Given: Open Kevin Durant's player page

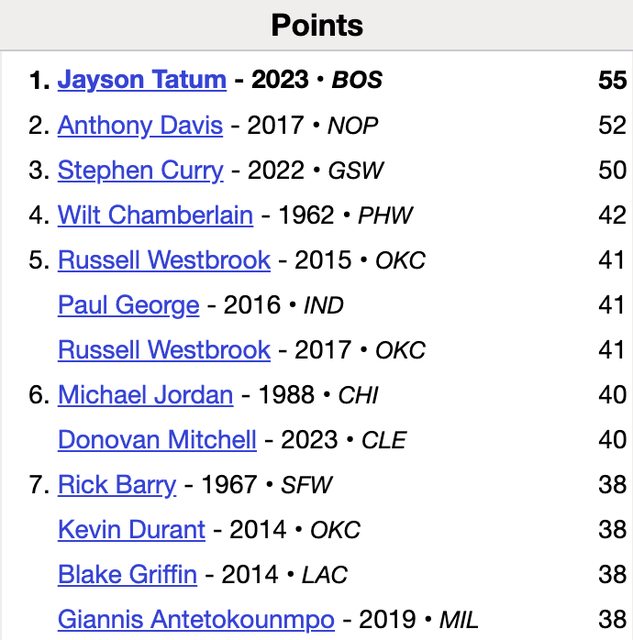Looking at the screenshot, I should coord(131,530).
